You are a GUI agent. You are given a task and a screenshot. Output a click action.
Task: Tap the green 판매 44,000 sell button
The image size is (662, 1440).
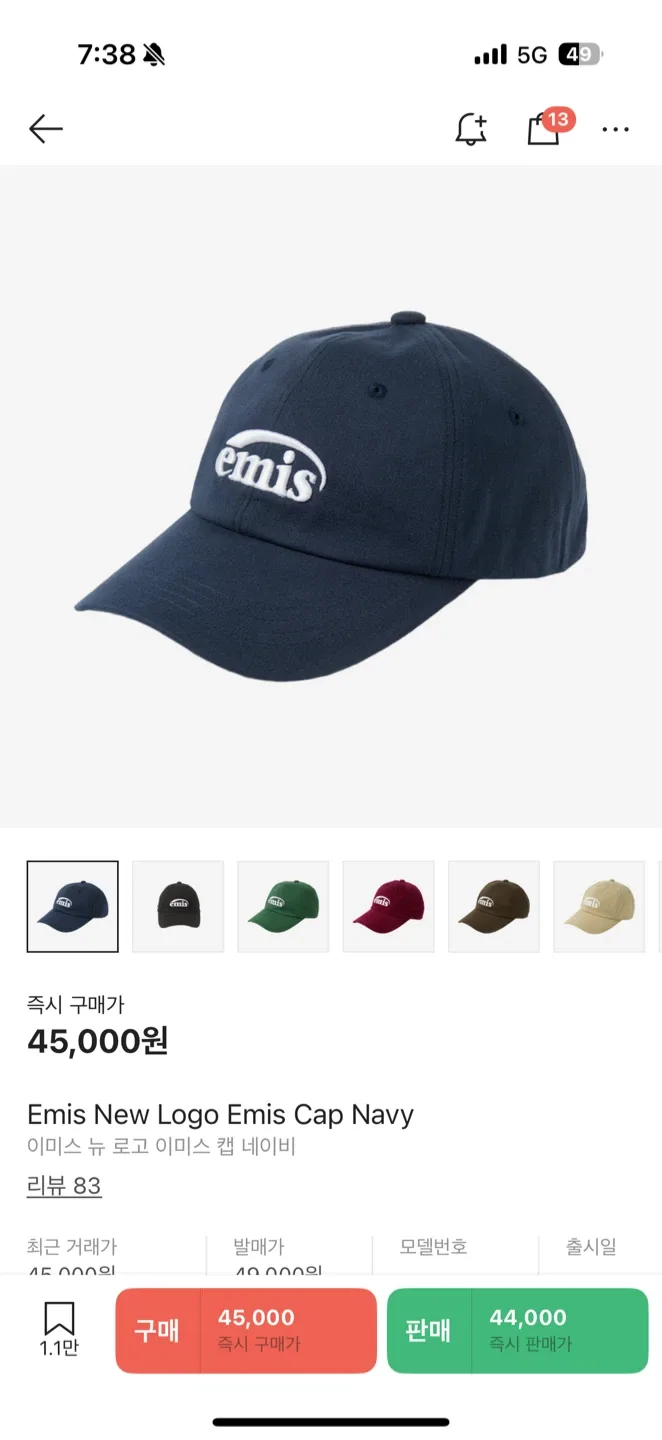(x=517, y=1330)
